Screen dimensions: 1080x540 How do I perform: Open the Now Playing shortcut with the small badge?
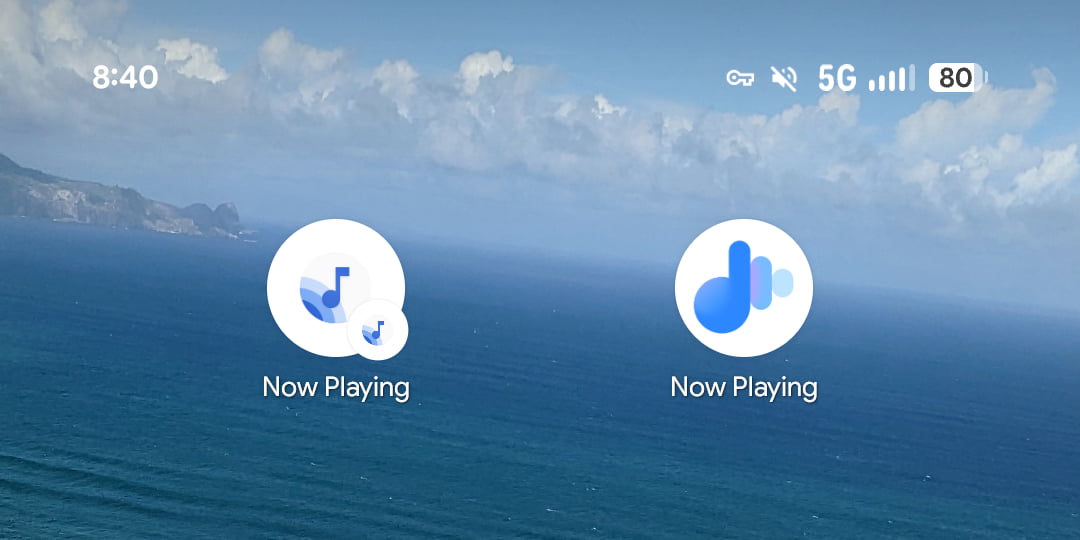point(335,288)
